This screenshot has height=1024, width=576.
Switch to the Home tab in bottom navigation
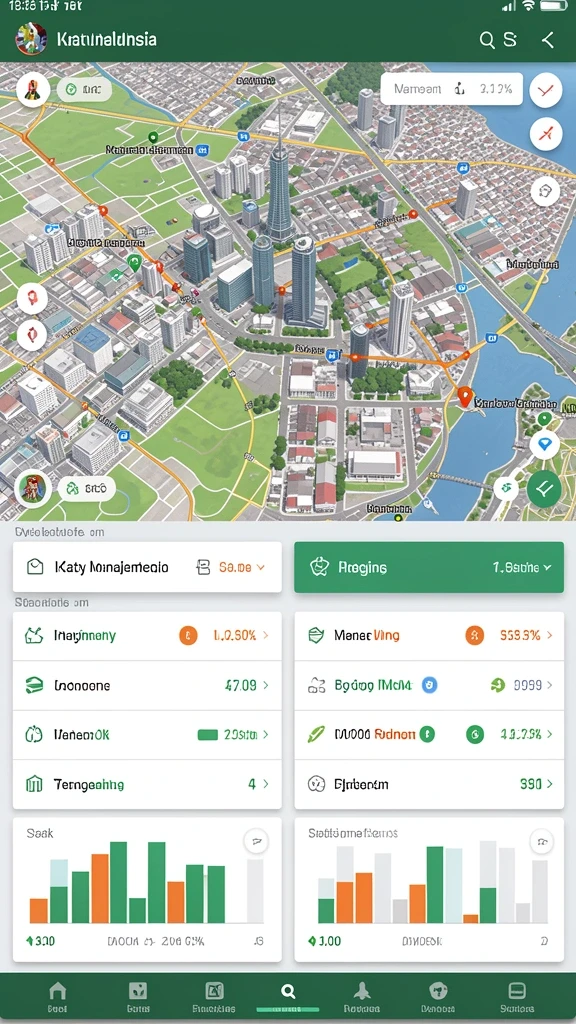pos(57,997)
